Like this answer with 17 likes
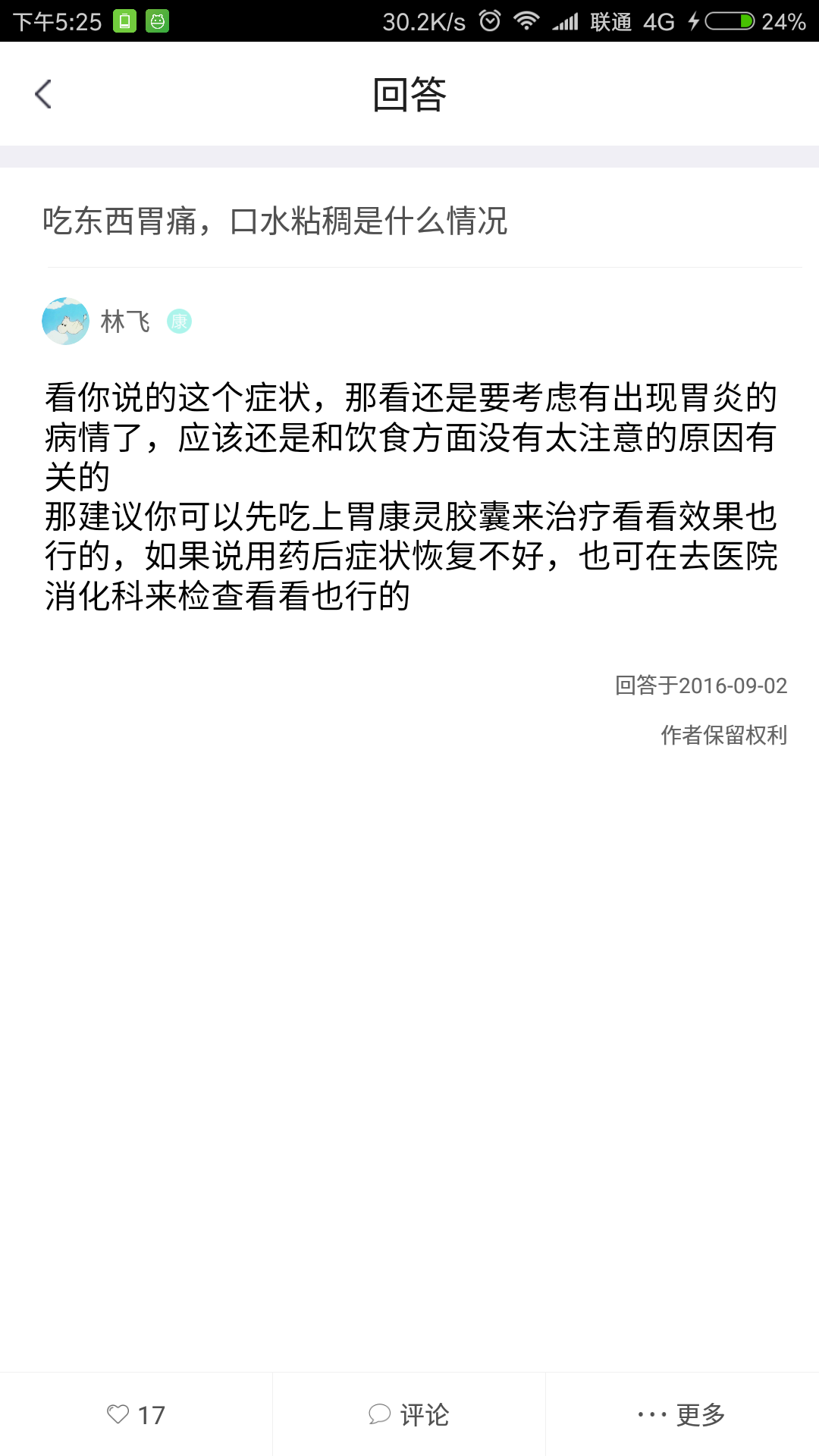The image size is (819, 1456). [136, 1414]
